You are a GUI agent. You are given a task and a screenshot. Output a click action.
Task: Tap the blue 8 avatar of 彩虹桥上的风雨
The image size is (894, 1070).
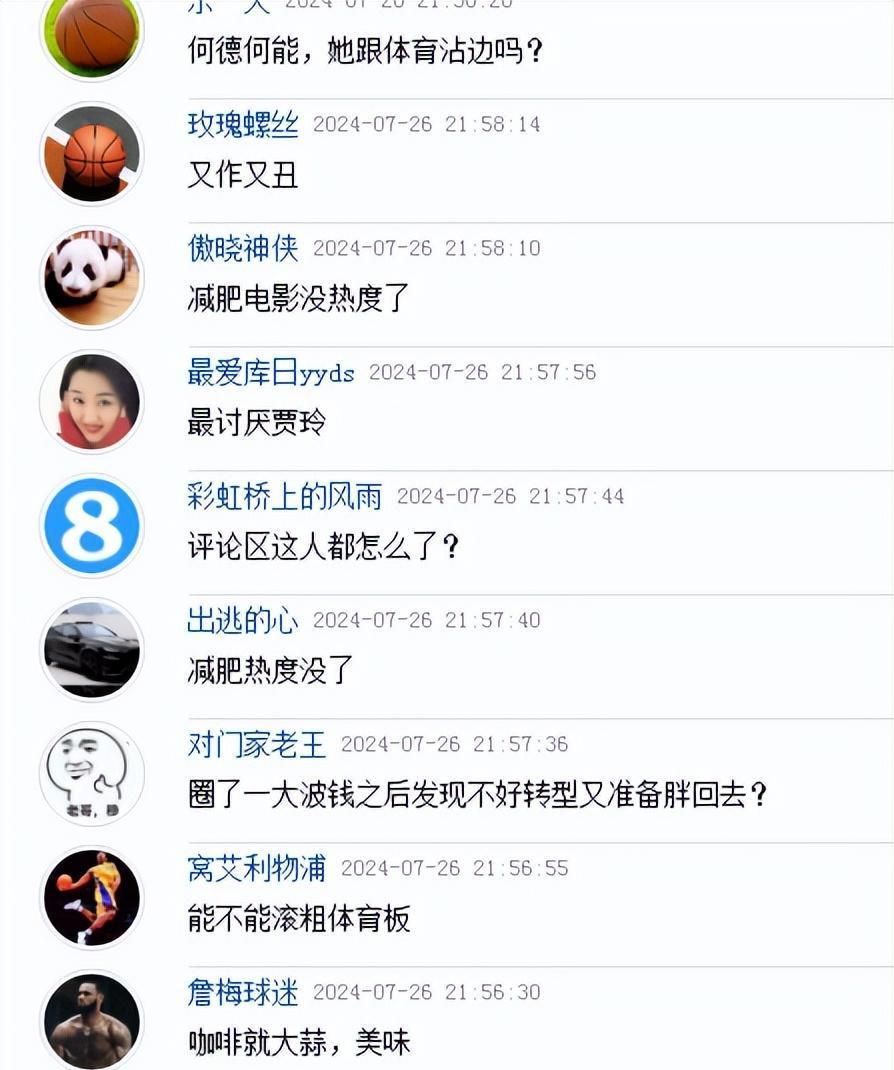click(x=92, y=525)
